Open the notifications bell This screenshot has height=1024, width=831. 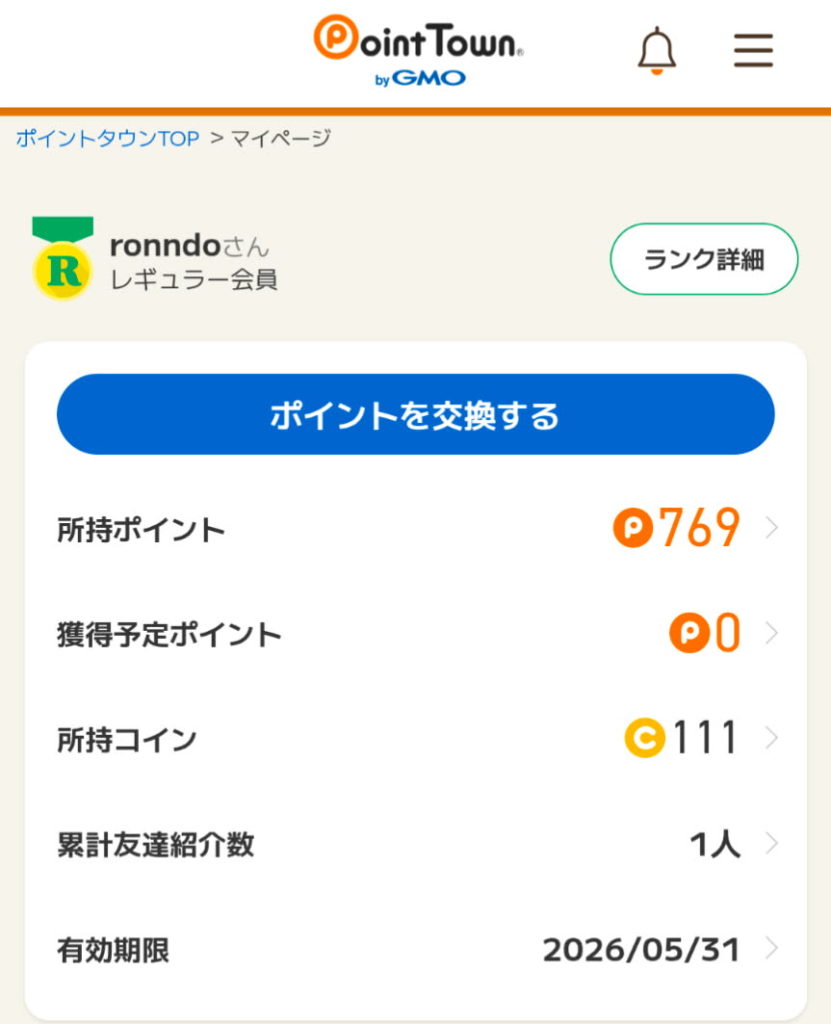point(657,50)
